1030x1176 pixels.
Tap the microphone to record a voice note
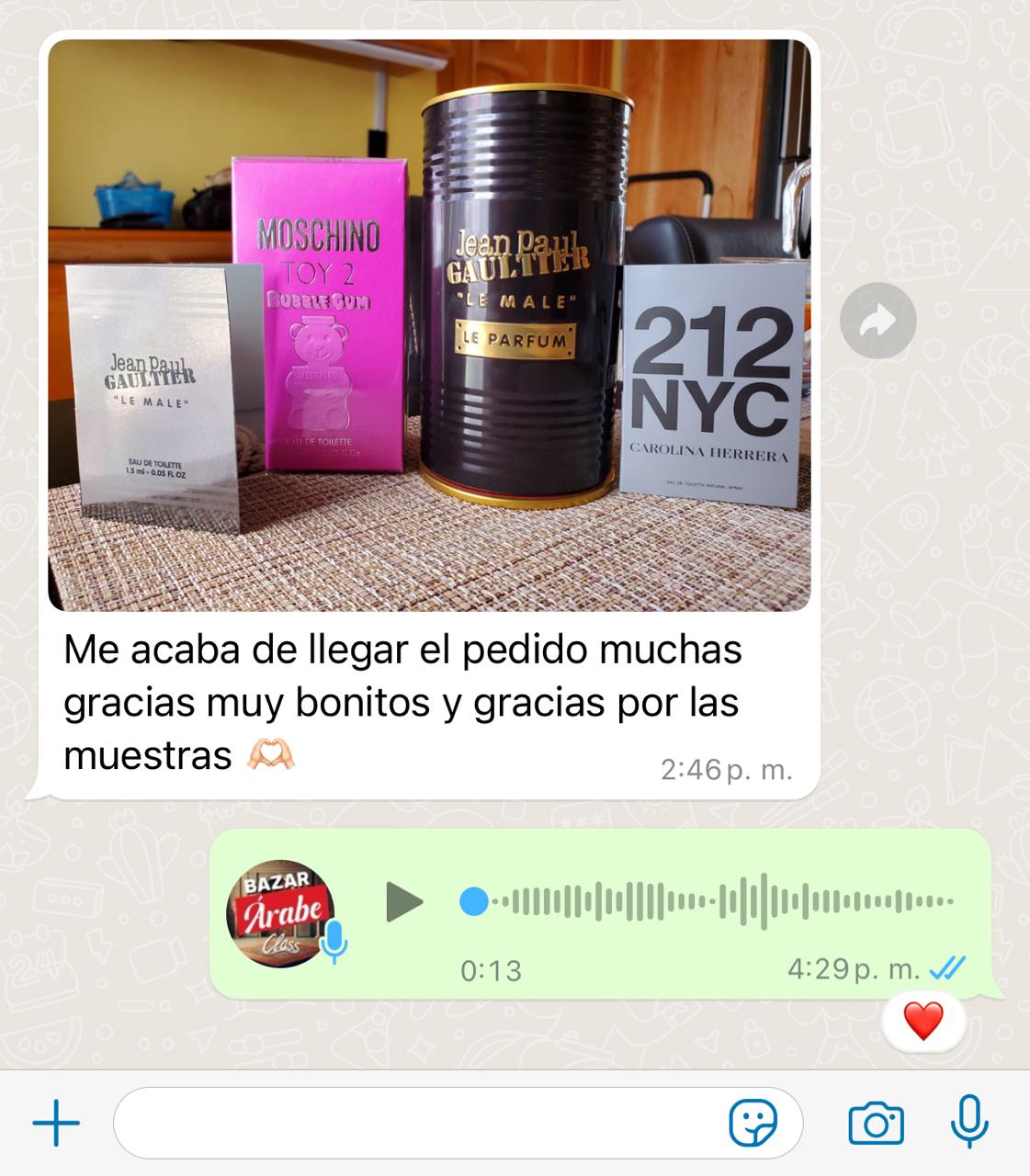[x=968, y=1121]
